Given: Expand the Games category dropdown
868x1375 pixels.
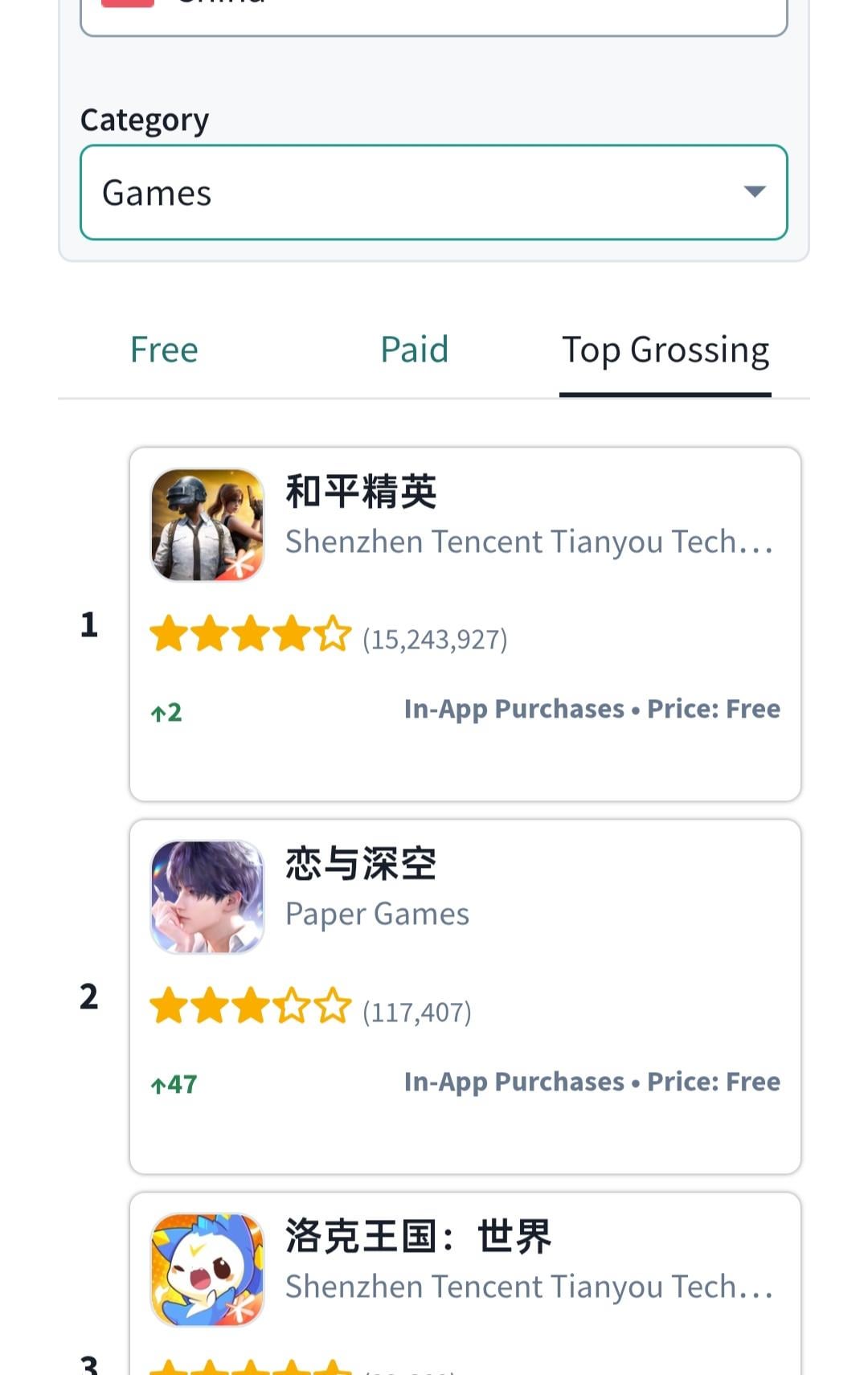Looking at the screenshot, I should pyautogui.click(x=433, y=193).
